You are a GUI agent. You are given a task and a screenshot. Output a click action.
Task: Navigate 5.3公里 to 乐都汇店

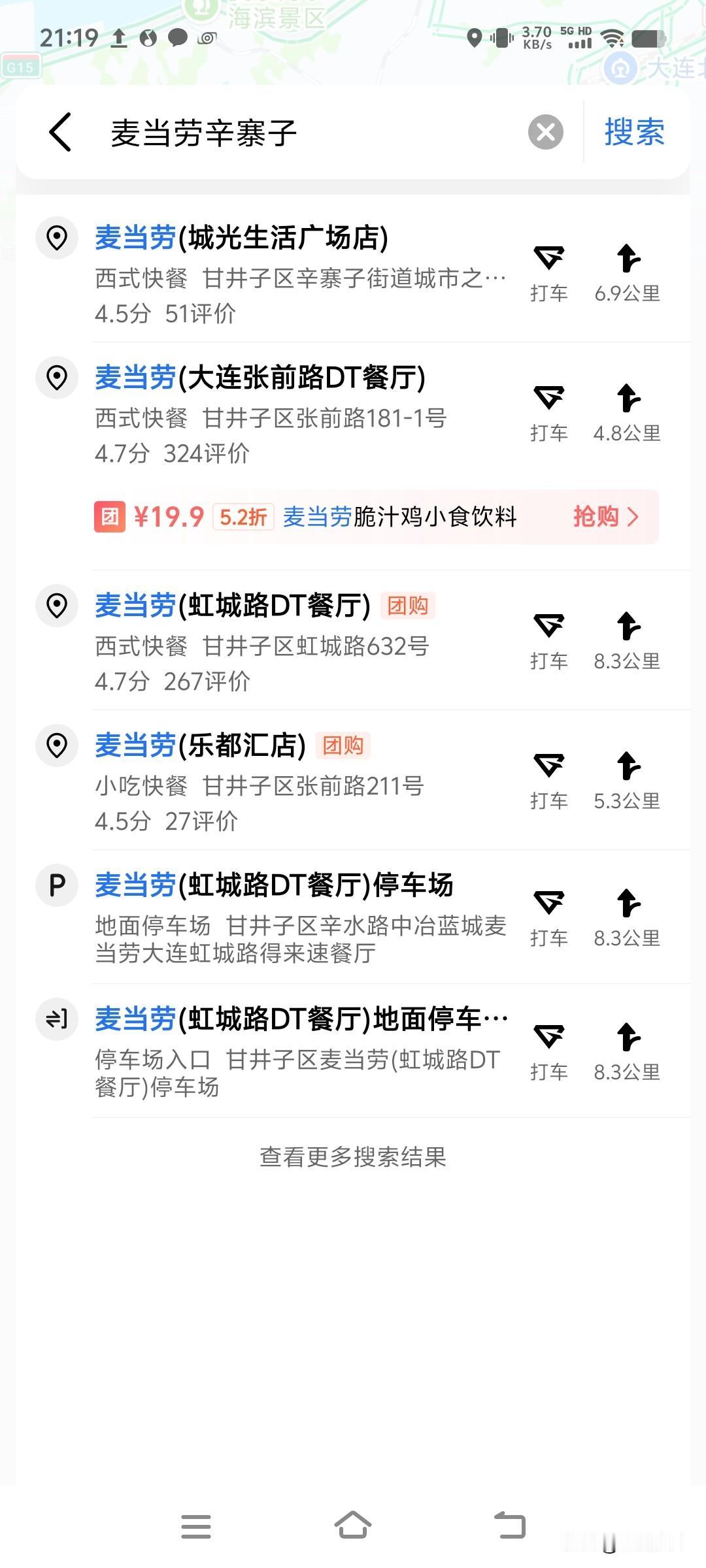[x=628, y=781]
